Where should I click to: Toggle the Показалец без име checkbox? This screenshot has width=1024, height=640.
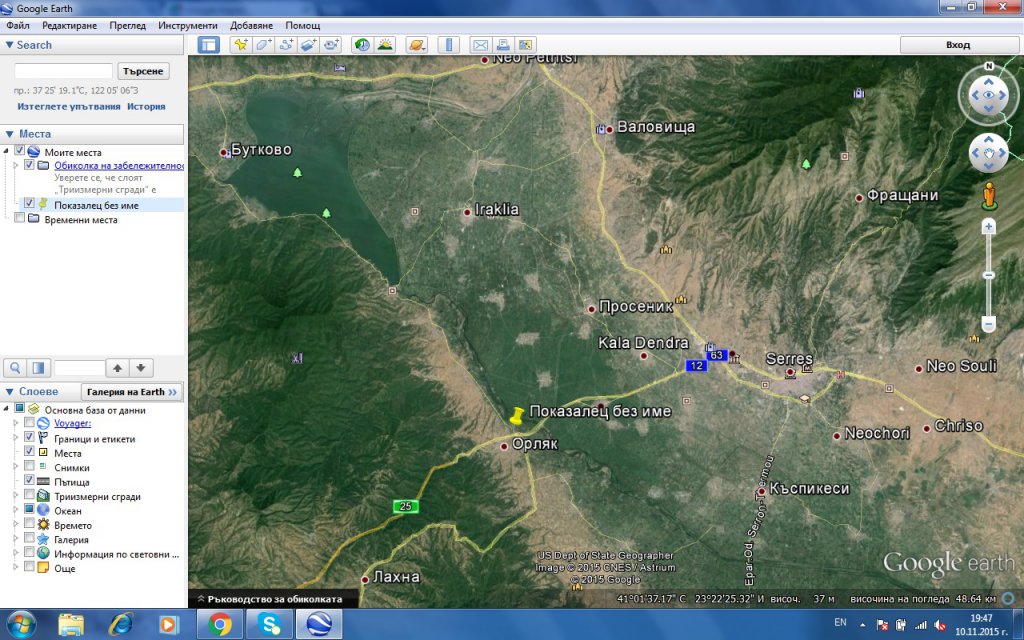pyautogui.click(x=29, y=204)
